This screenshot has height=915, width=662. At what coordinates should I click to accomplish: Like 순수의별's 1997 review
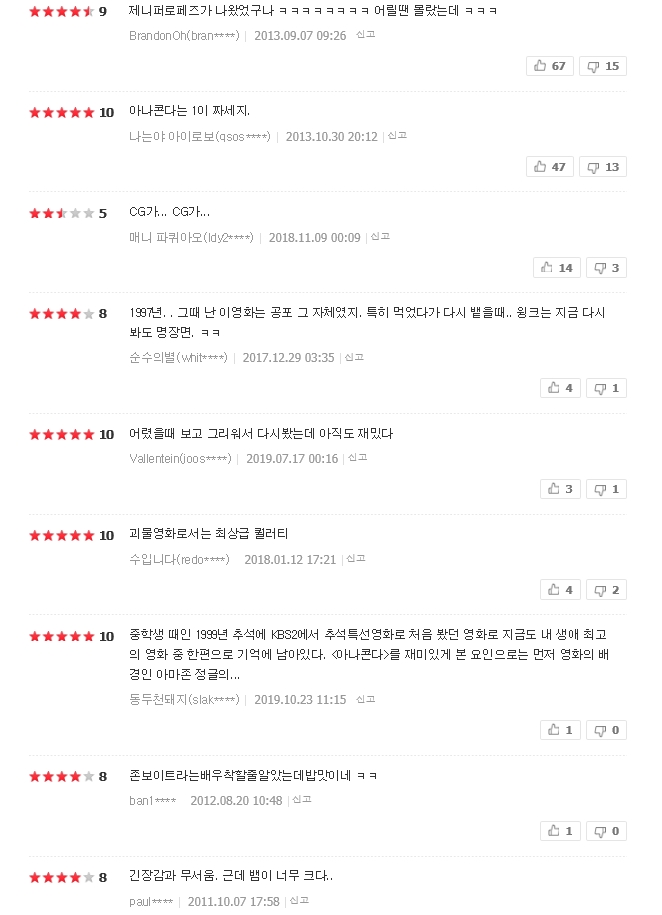[x=559, y=388]
